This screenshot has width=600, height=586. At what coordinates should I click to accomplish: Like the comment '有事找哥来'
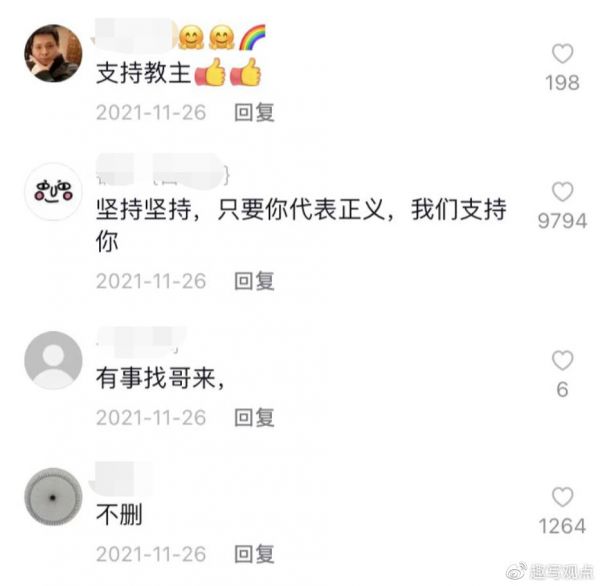(x=563, y=360)
